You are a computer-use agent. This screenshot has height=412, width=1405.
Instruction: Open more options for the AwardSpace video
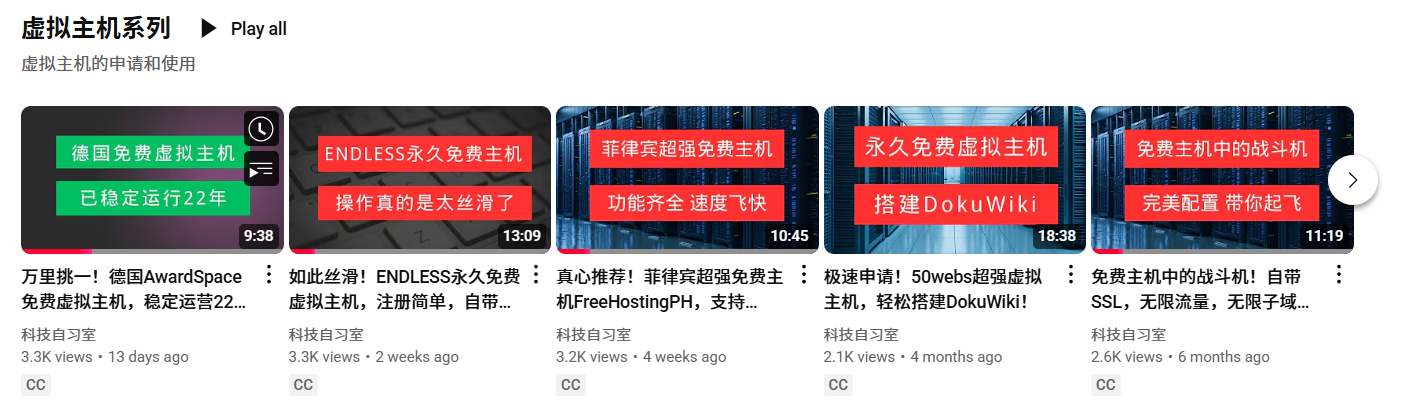coord(268,275)
